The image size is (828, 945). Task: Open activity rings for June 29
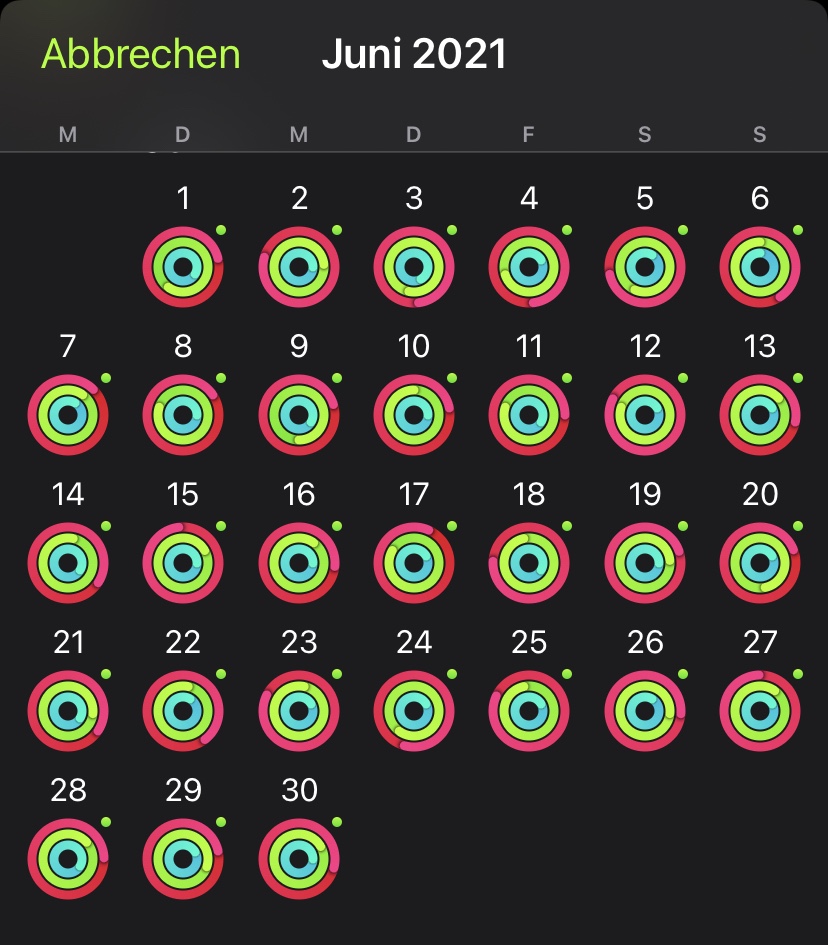[183, 859]
